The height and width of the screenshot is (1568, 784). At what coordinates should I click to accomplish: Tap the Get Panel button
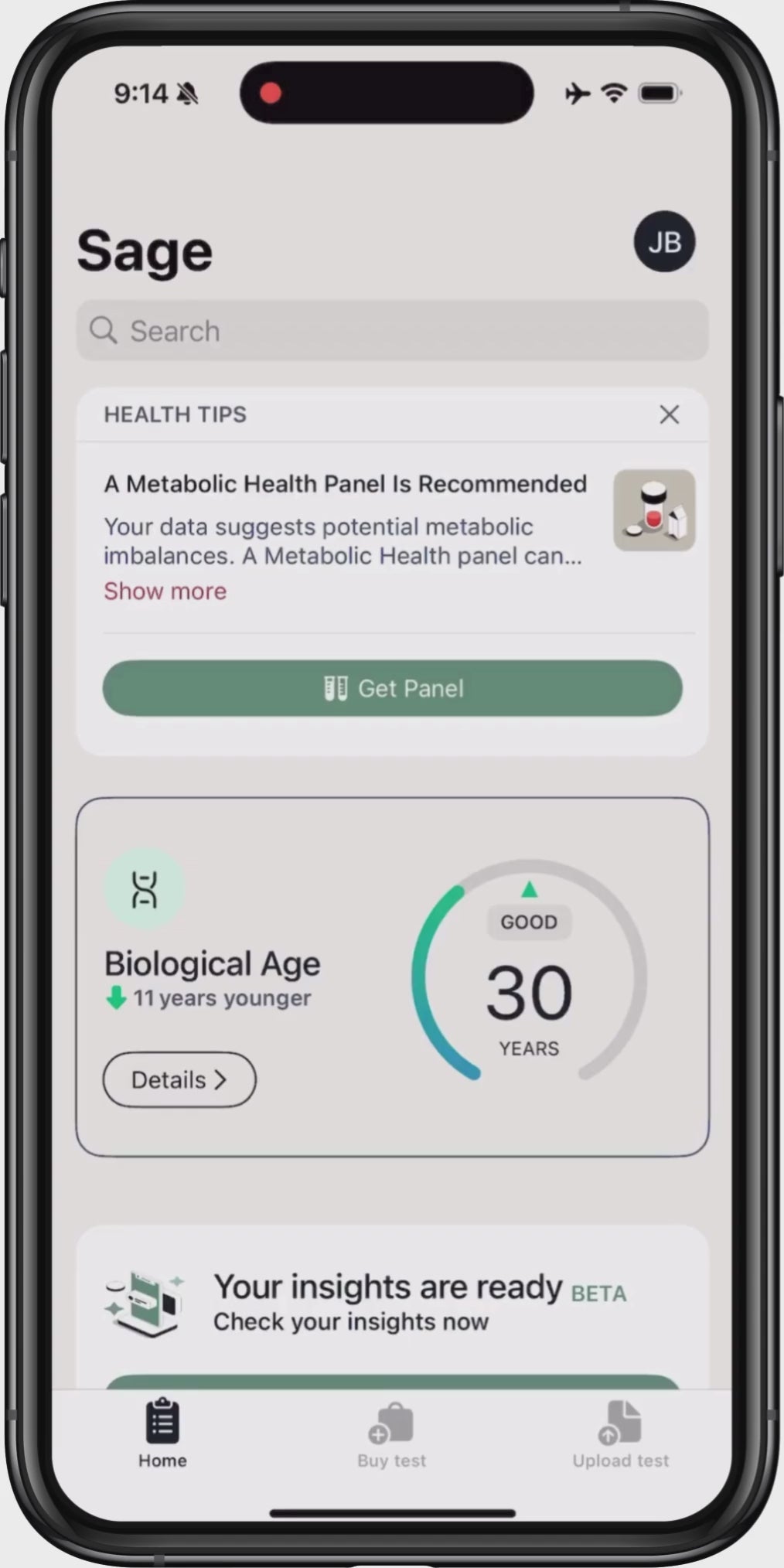click(392, 688)
